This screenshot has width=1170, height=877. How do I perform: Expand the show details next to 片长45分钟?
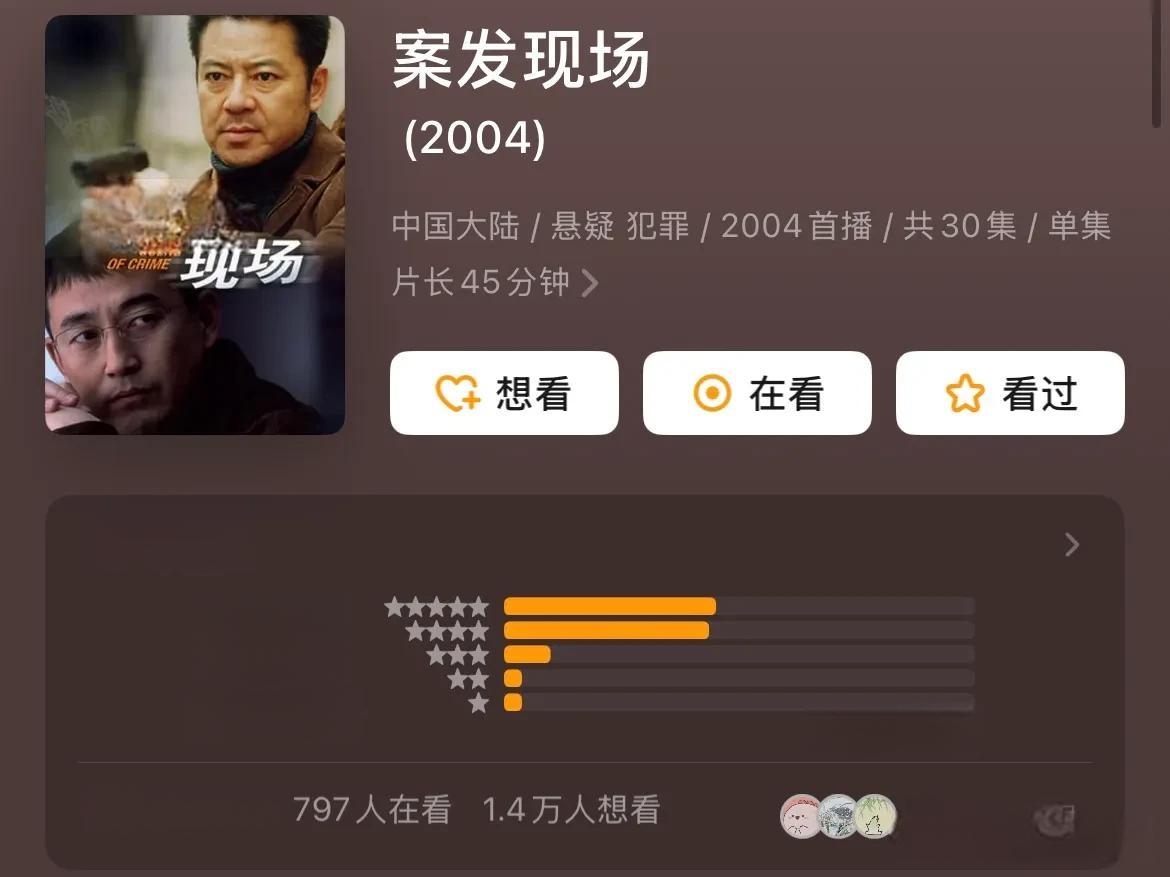(x=590, y=284)
